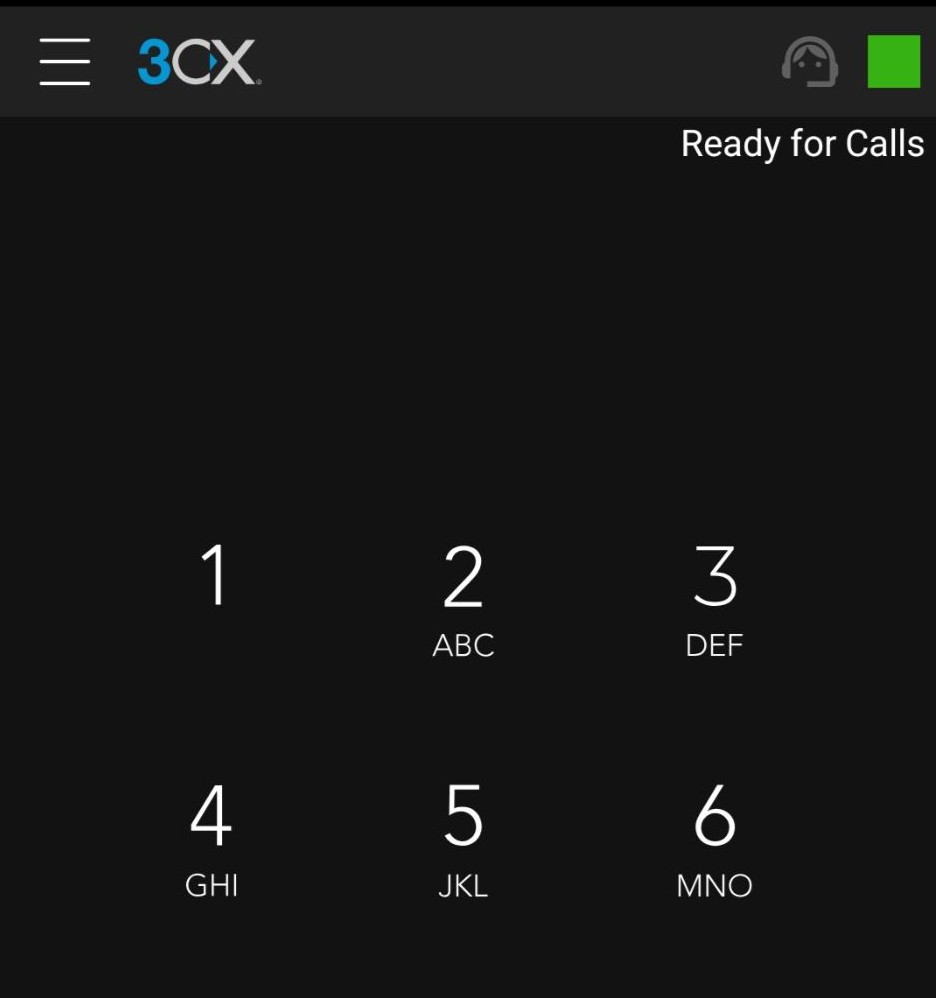Select the Ready for Calls queue status
This screenshot has height=998, width=936.
coord(801,144)
